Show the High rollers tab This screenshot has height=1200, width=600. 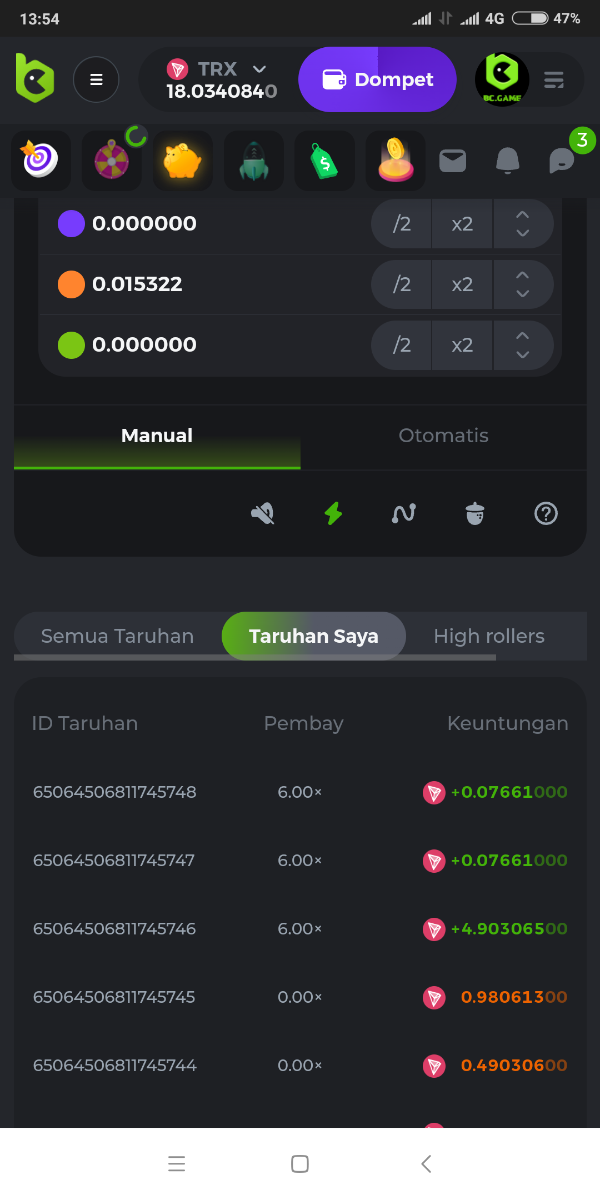point(489,636)
